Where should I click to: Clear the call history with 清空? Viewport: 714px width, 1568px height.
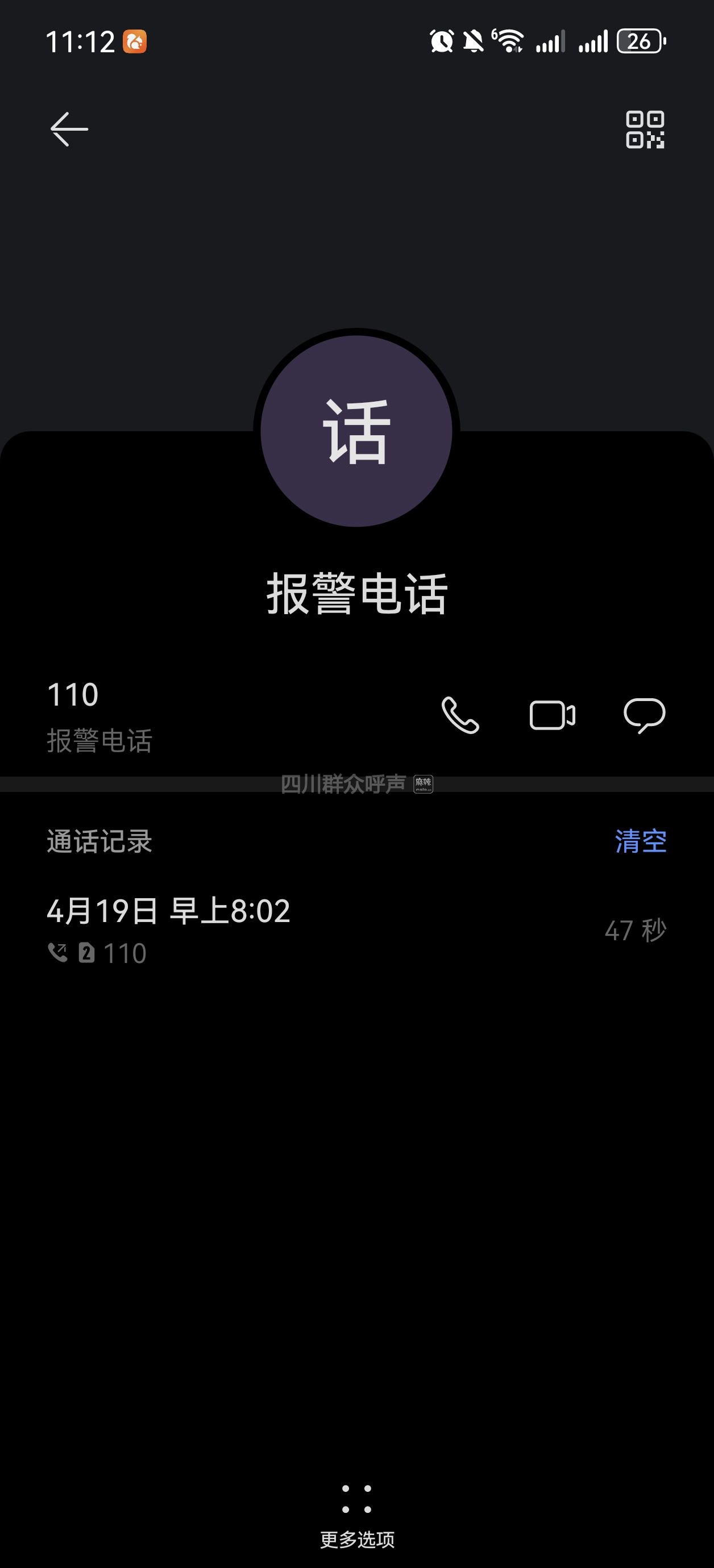coord(640,841)
